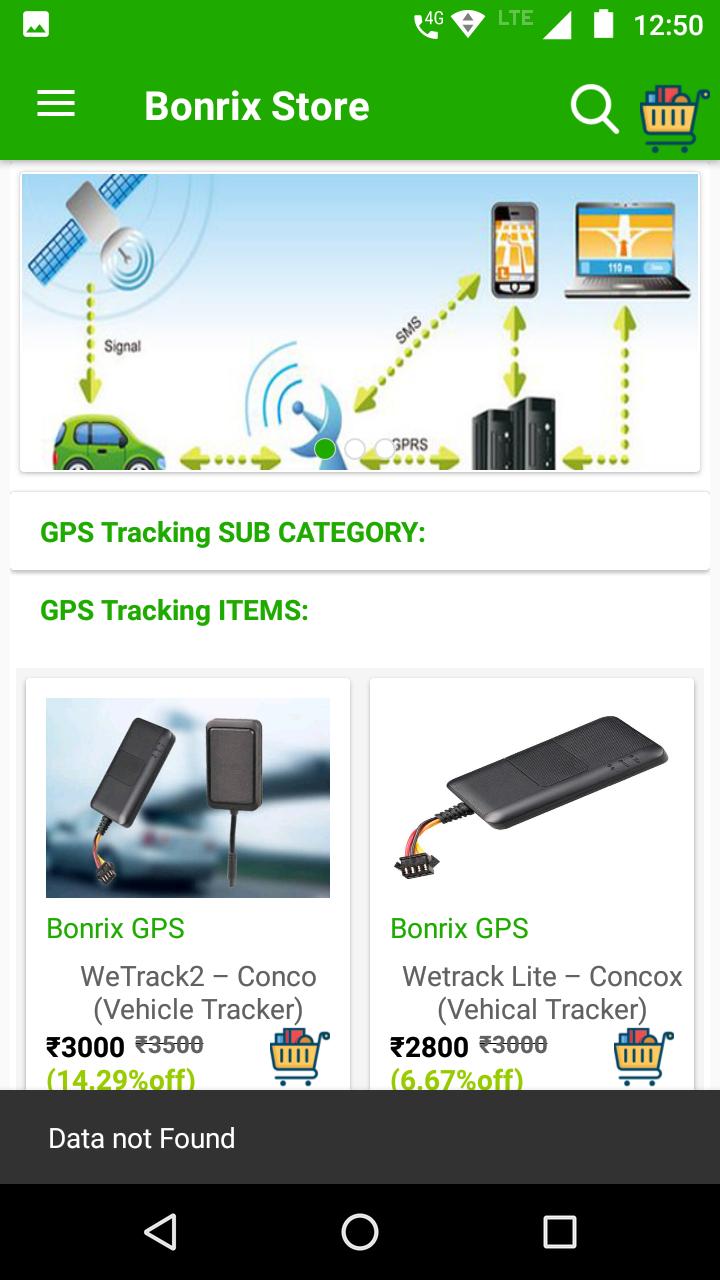Open the hamburger navigation menu
The width and height of the screenshot is (720, 1280).
pos(56,105)
